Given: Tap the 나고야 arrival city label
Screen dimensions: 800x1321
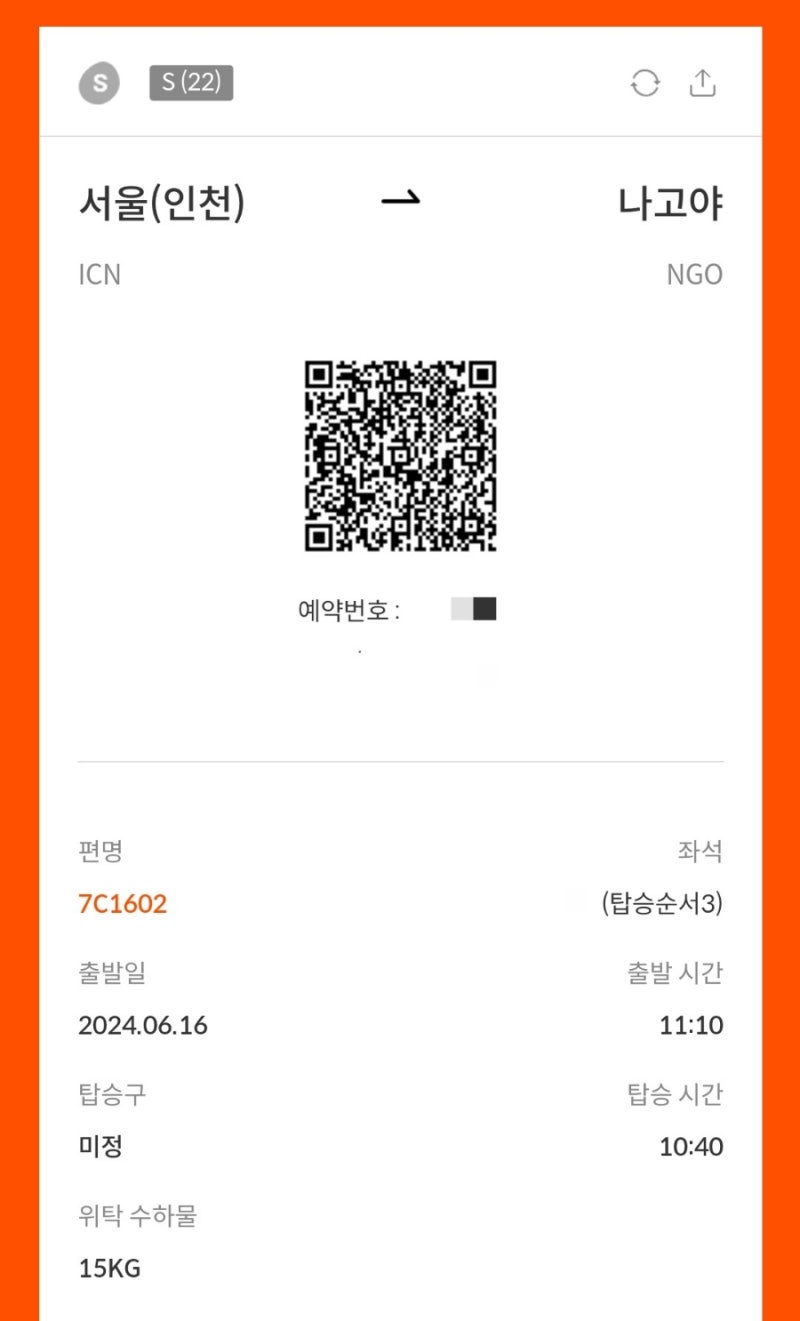Looking at the screenshot, I should coord(672,201).
